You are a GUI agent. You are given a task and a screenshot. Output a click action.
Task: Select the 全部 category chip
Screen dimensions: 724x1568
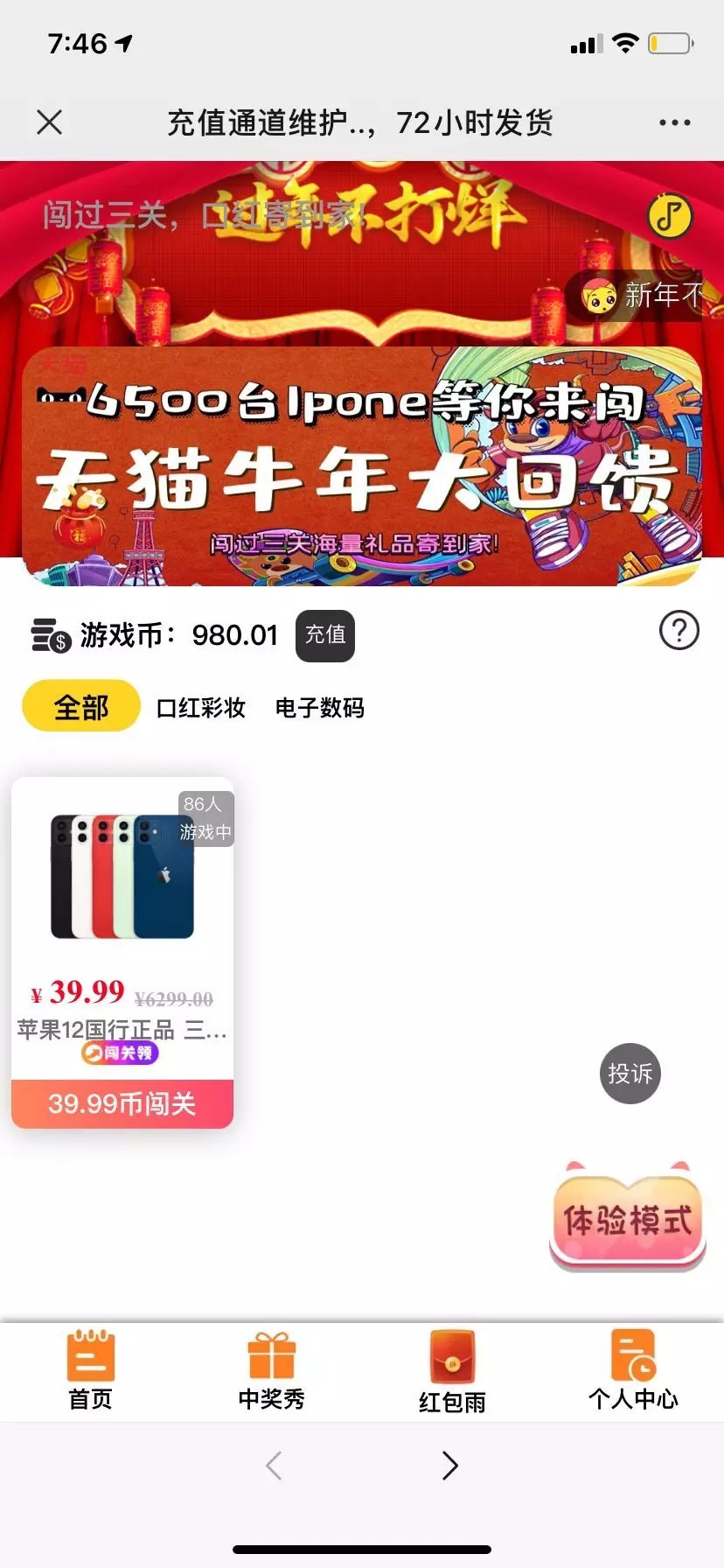(81, 706)
